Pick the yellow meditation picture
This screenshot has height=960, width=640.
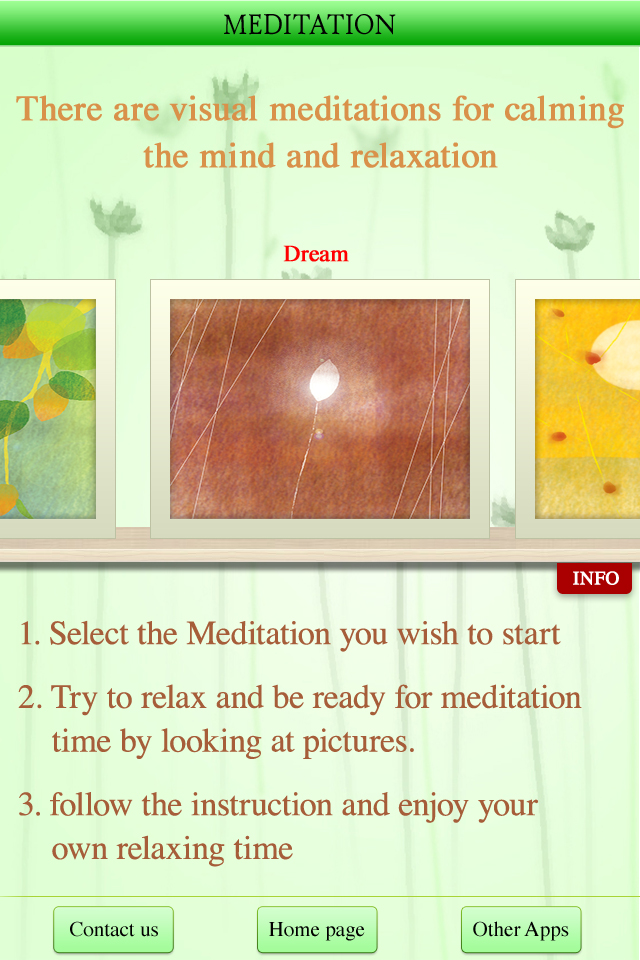pos(586,409)
